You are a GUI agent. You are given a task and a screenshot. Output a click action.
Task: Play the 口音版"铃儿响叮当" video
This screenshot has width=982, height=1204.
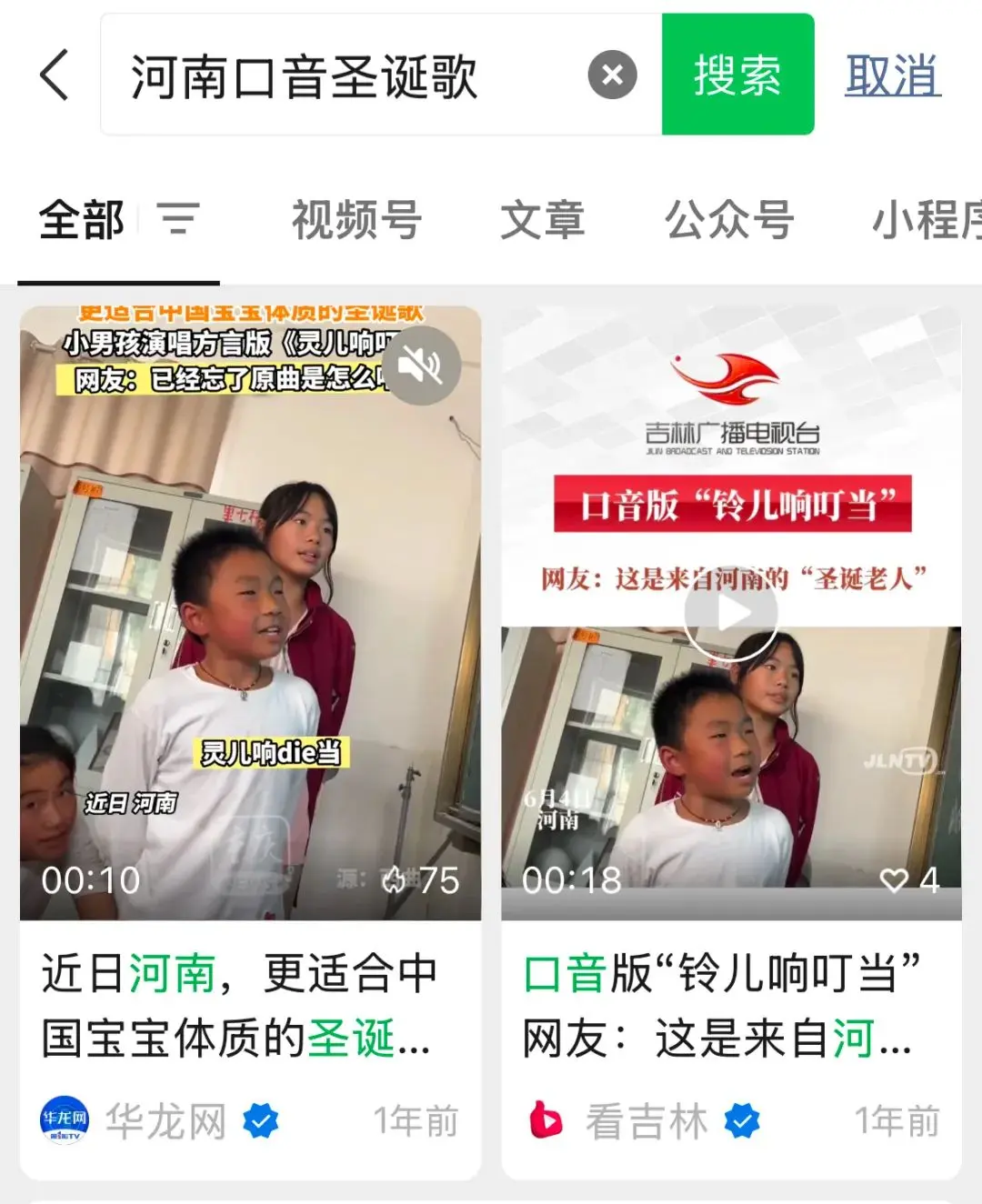pyautogui.click(x=730, y=615)
